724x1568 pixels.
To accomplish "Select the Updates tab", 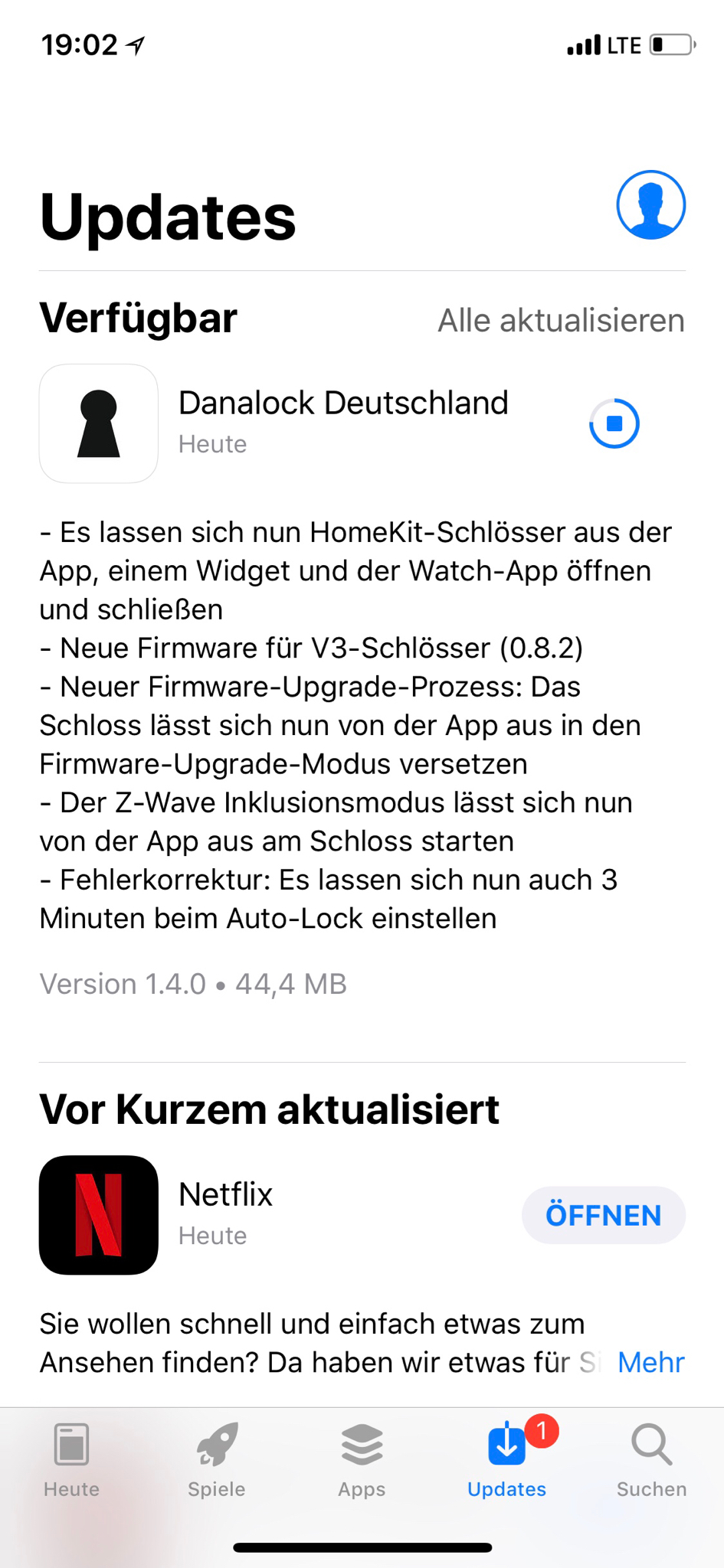I will (506, 1459).
